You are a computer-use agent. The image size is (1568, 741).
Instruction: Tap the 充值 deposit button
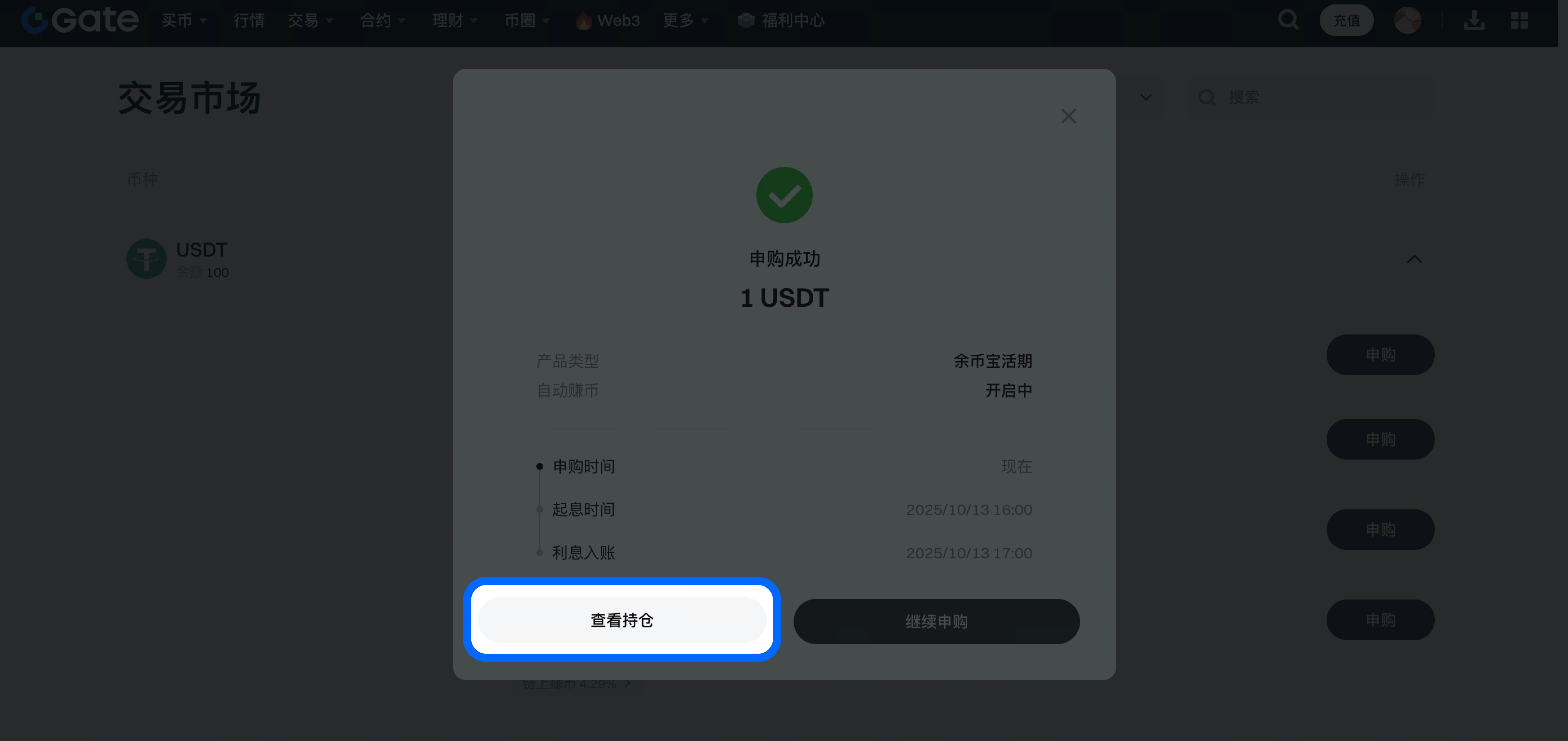pyautogui.click(x=1346, y=21)
